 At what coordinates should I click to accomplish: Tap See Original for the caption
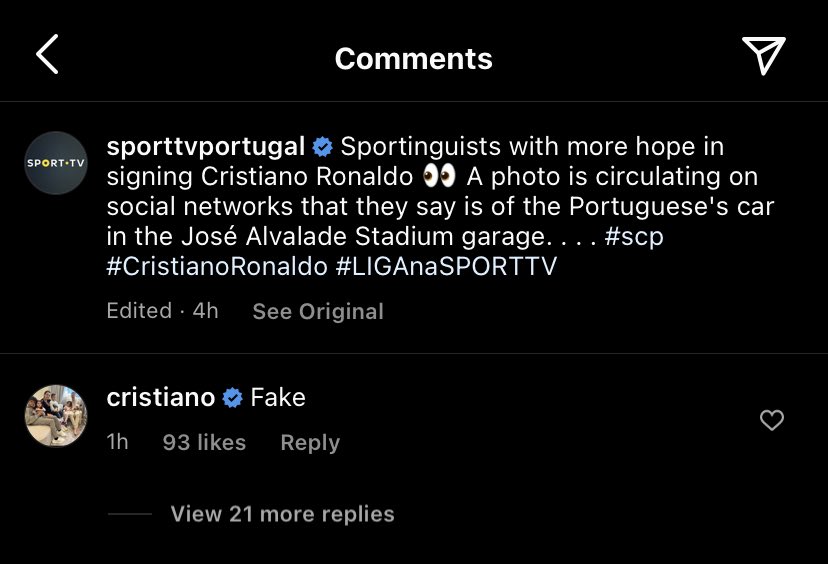[317, 311]
